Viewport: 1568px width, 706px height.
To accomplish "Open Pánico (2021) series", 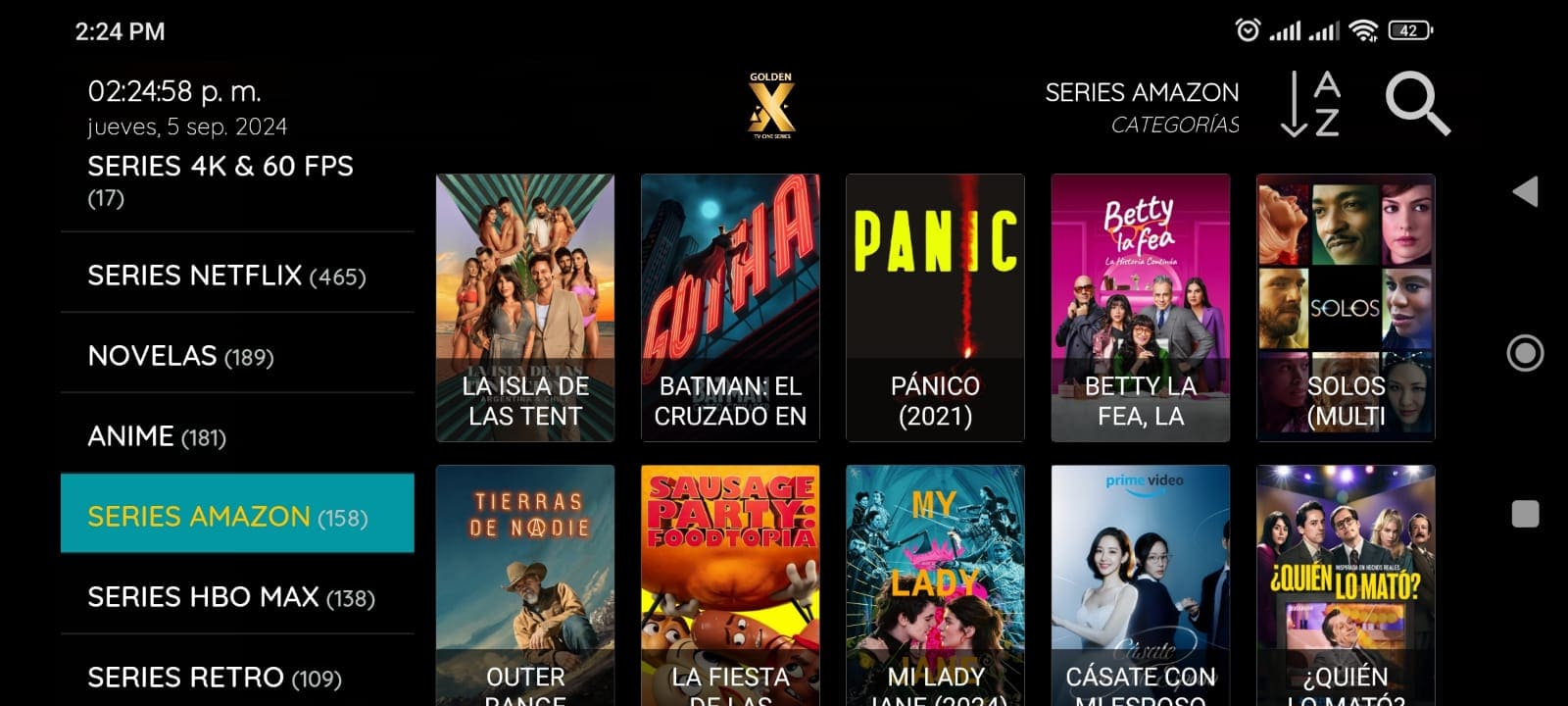I will [935, 307].
